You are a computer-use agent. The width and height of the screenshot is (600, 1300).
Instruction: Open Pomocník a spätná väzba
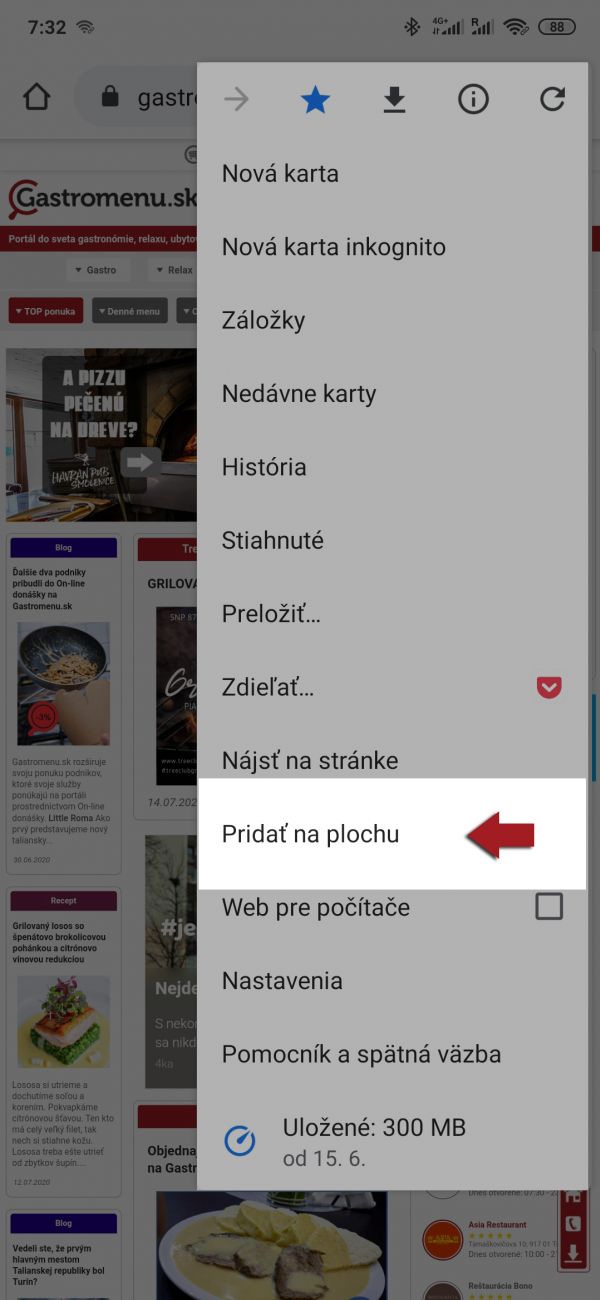[x=361, y=1054]
